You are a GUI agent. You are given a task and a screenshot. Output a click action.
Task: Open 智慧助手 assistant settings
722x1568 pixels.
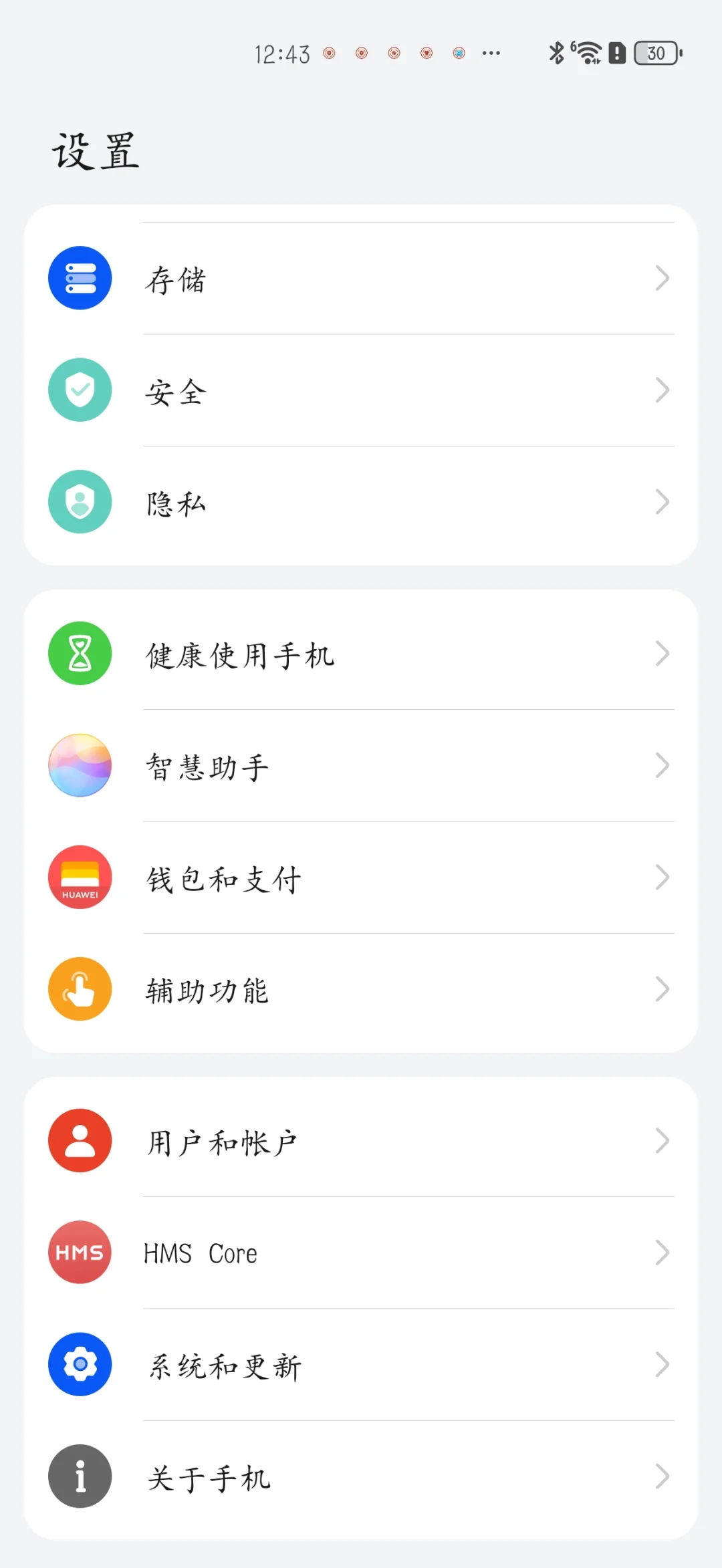pos(361,765)
